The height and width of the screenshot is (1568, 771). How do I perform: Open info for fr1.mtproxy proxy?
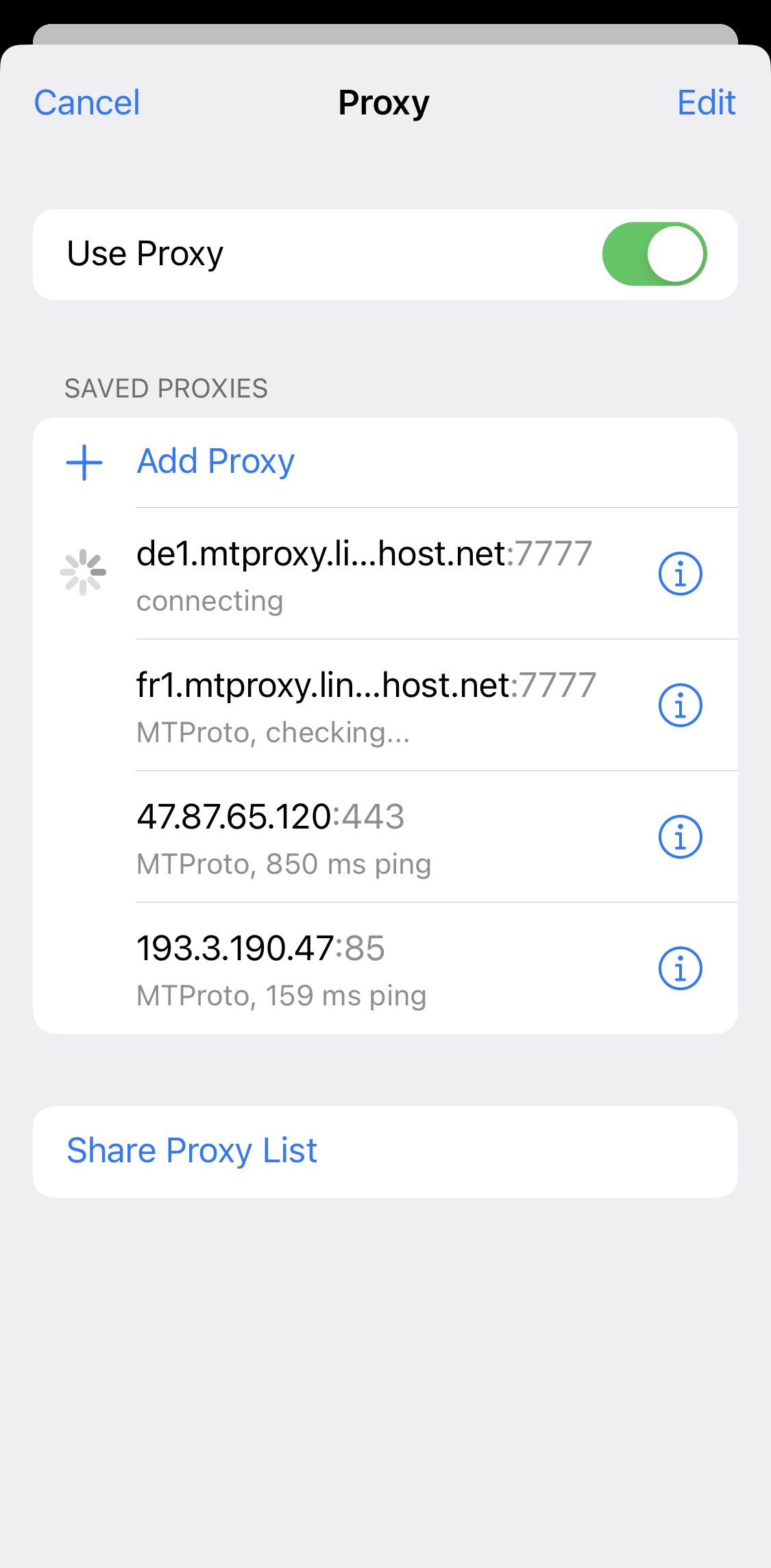(680, 706)
